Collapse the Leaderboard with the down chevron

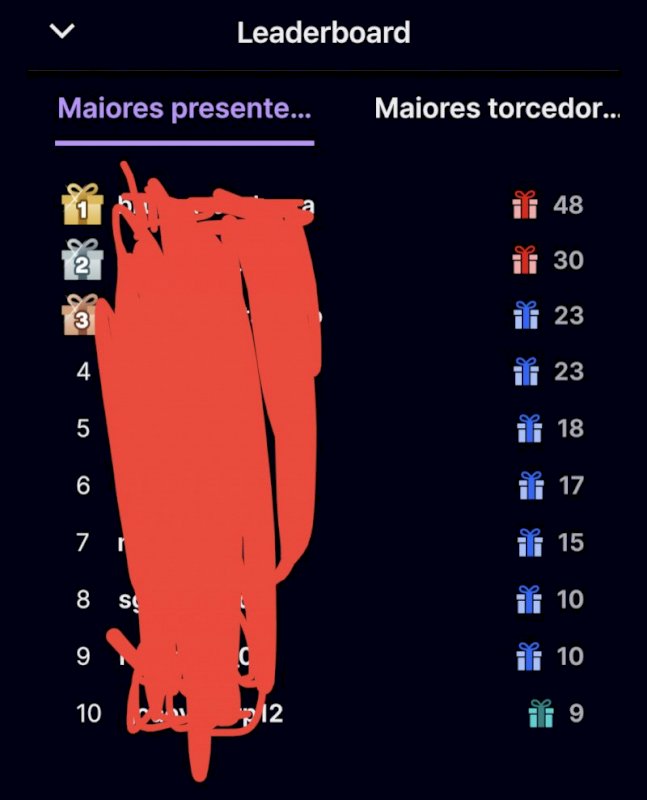pyautogui.click(x=62, y=32)
